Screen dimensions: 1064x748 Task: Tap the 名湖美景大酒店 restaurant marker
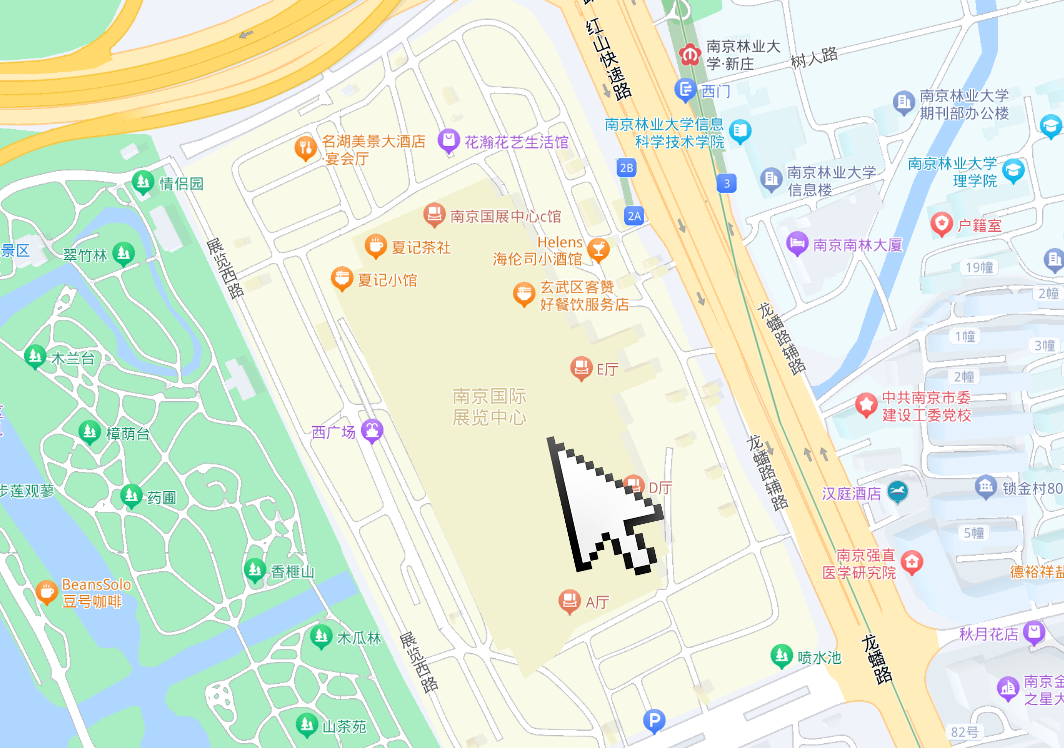pos(306,149)
